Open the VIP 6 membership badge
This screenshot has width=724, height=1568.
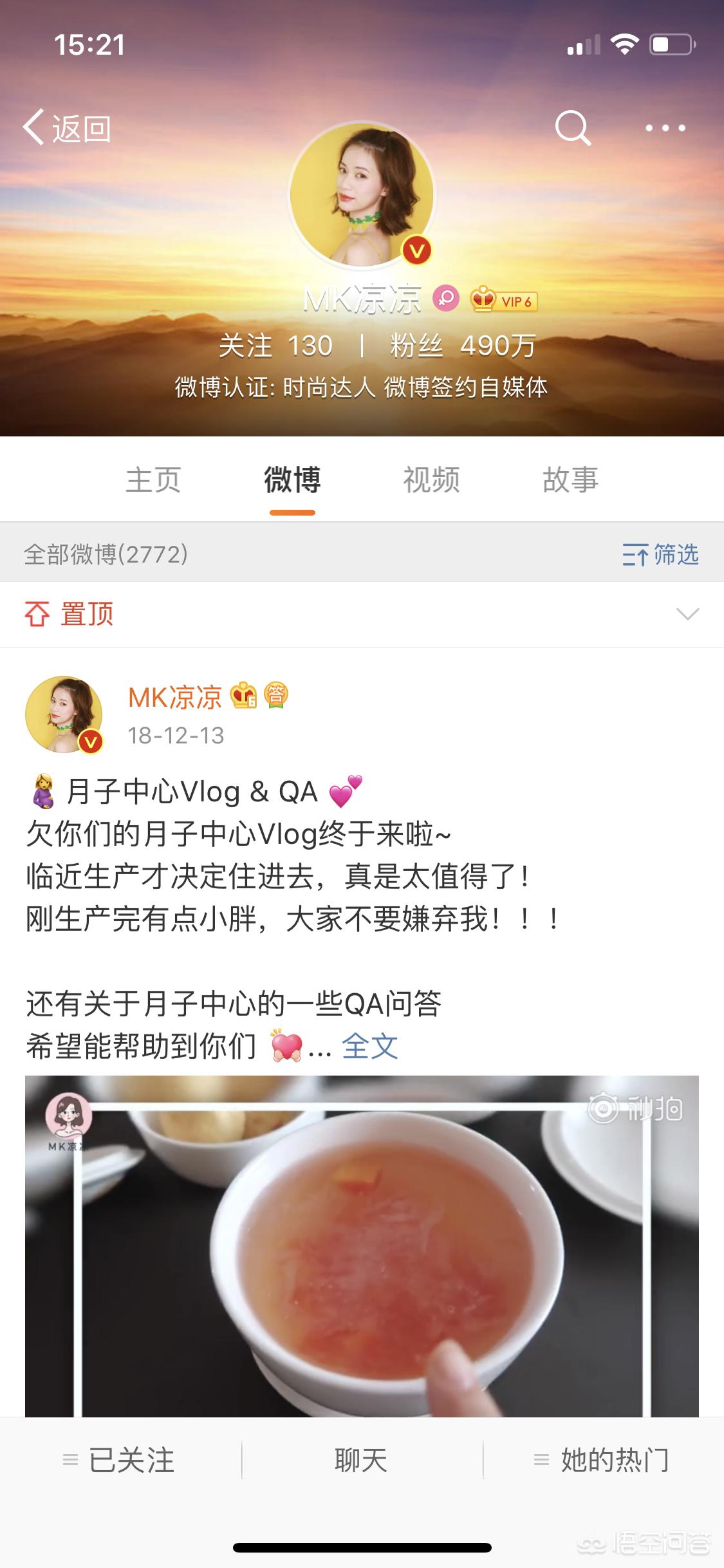click(x=504, y=300)
